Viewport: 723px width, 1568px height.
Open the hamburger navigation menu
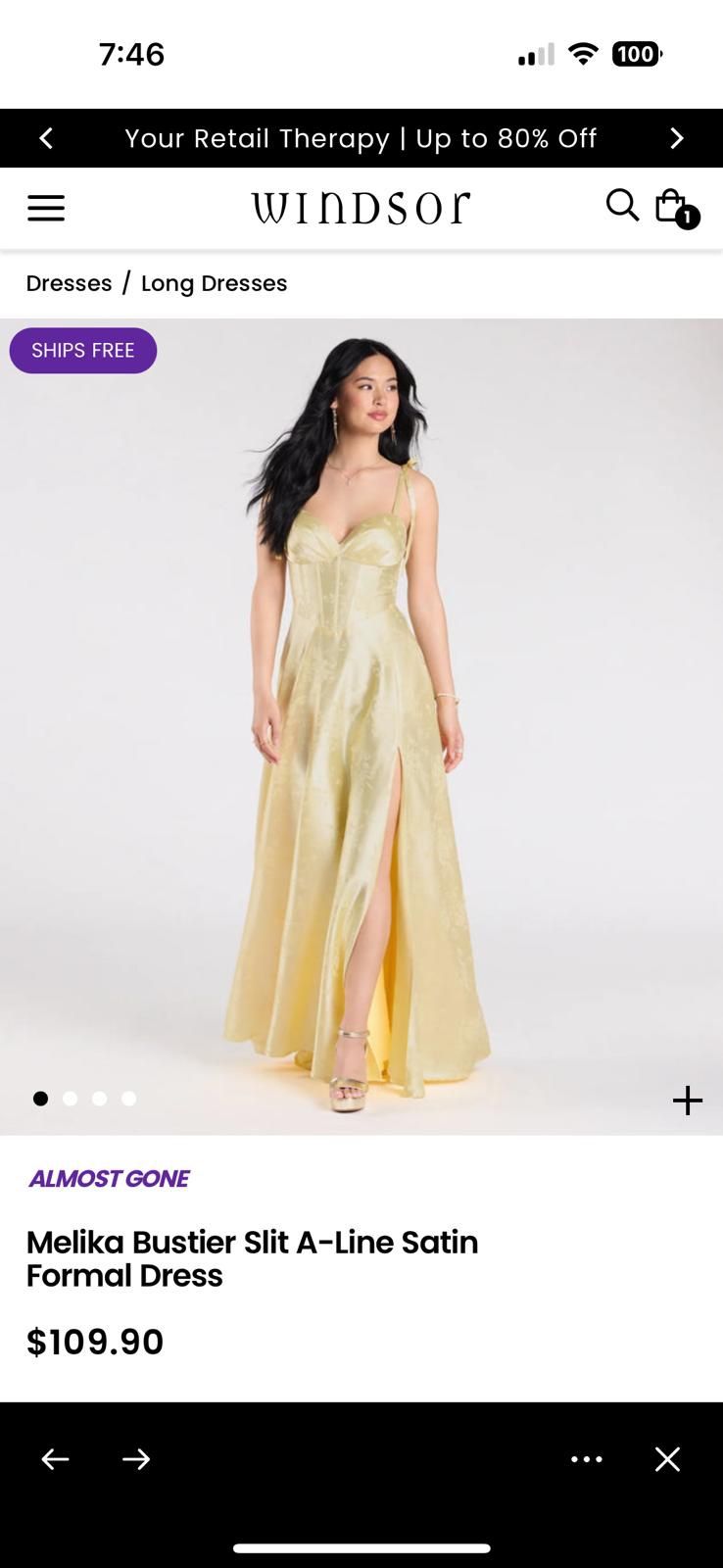coord(45,207)
